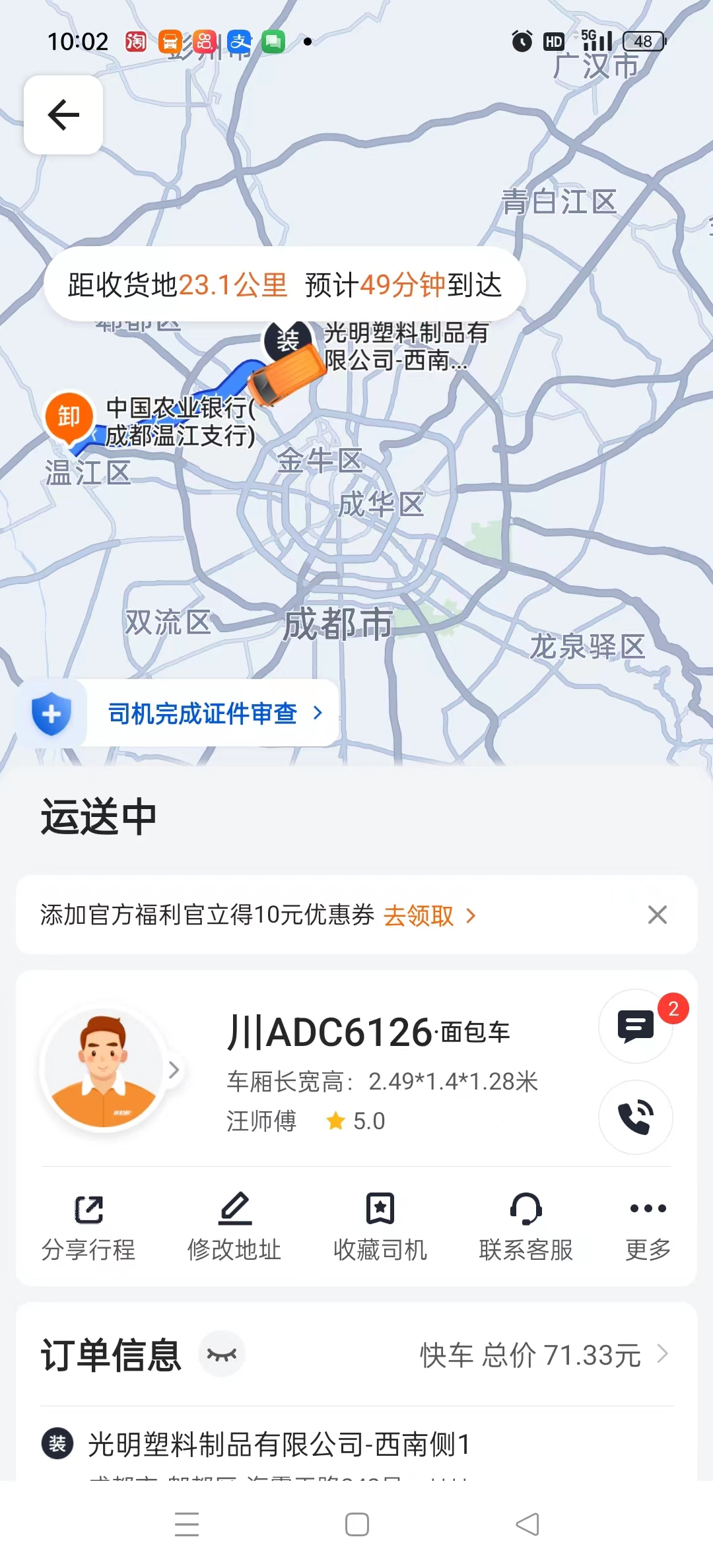Open the recent apps overview
Screen dimensions: 713x1568
click(187, 1524)
